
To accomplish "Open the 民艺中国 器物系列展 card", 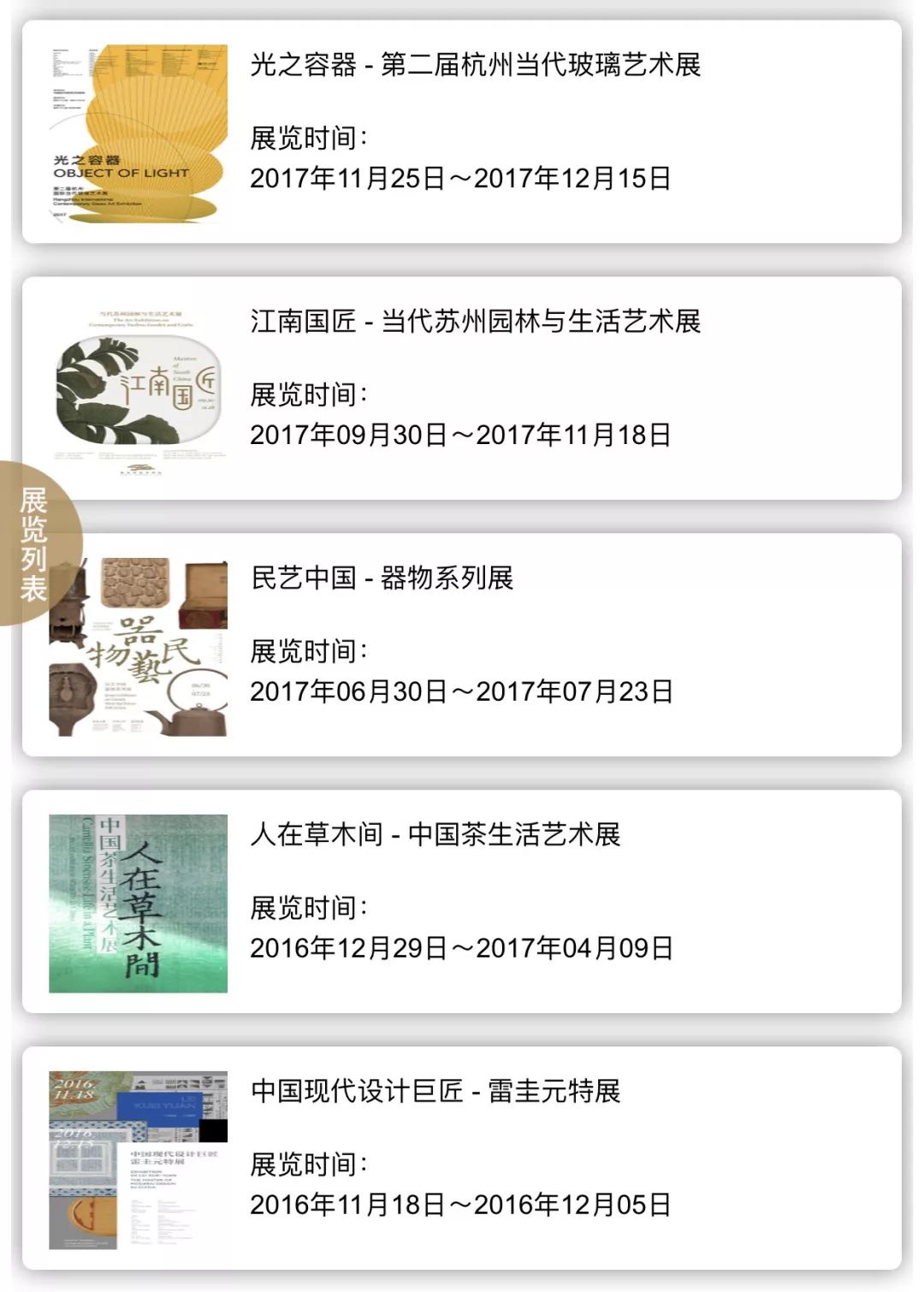I will tap(382, 578).
